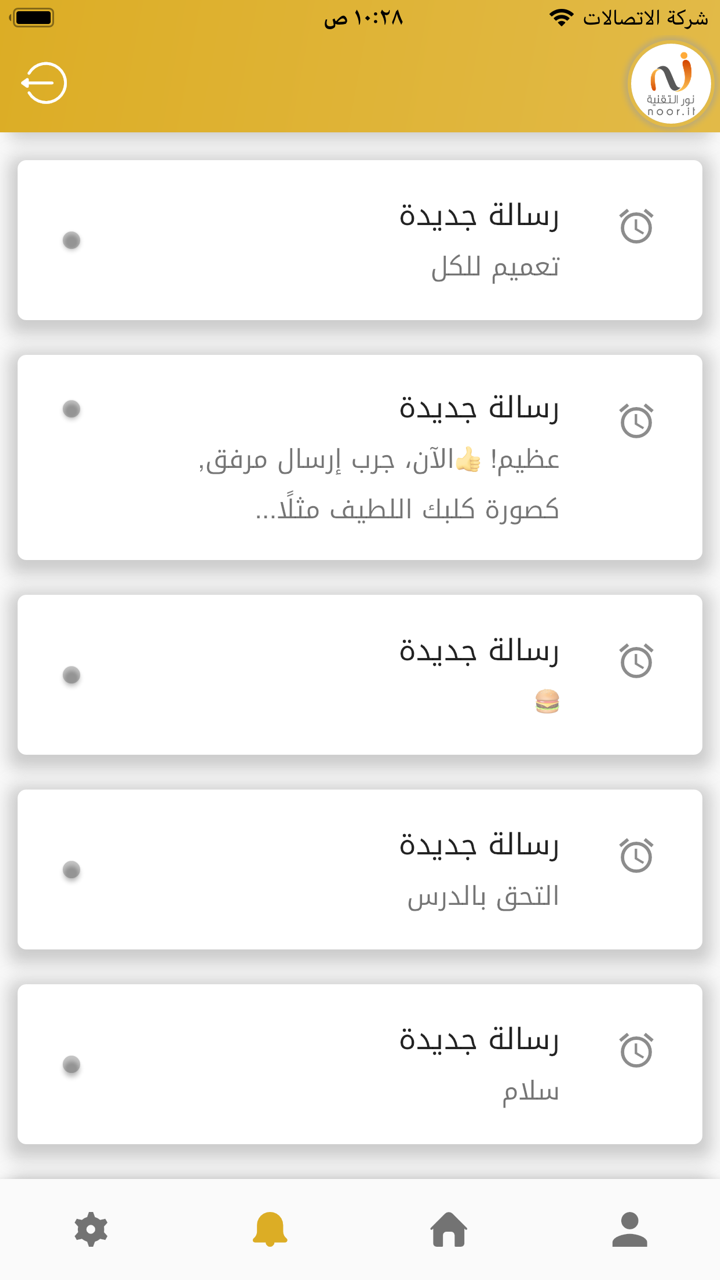Image resolution: width=720 pixels, height=1280 pixels.
Task: Tap the alarm clock icon on the 'تعميم للكل' notification
Action: coord(638,226)
